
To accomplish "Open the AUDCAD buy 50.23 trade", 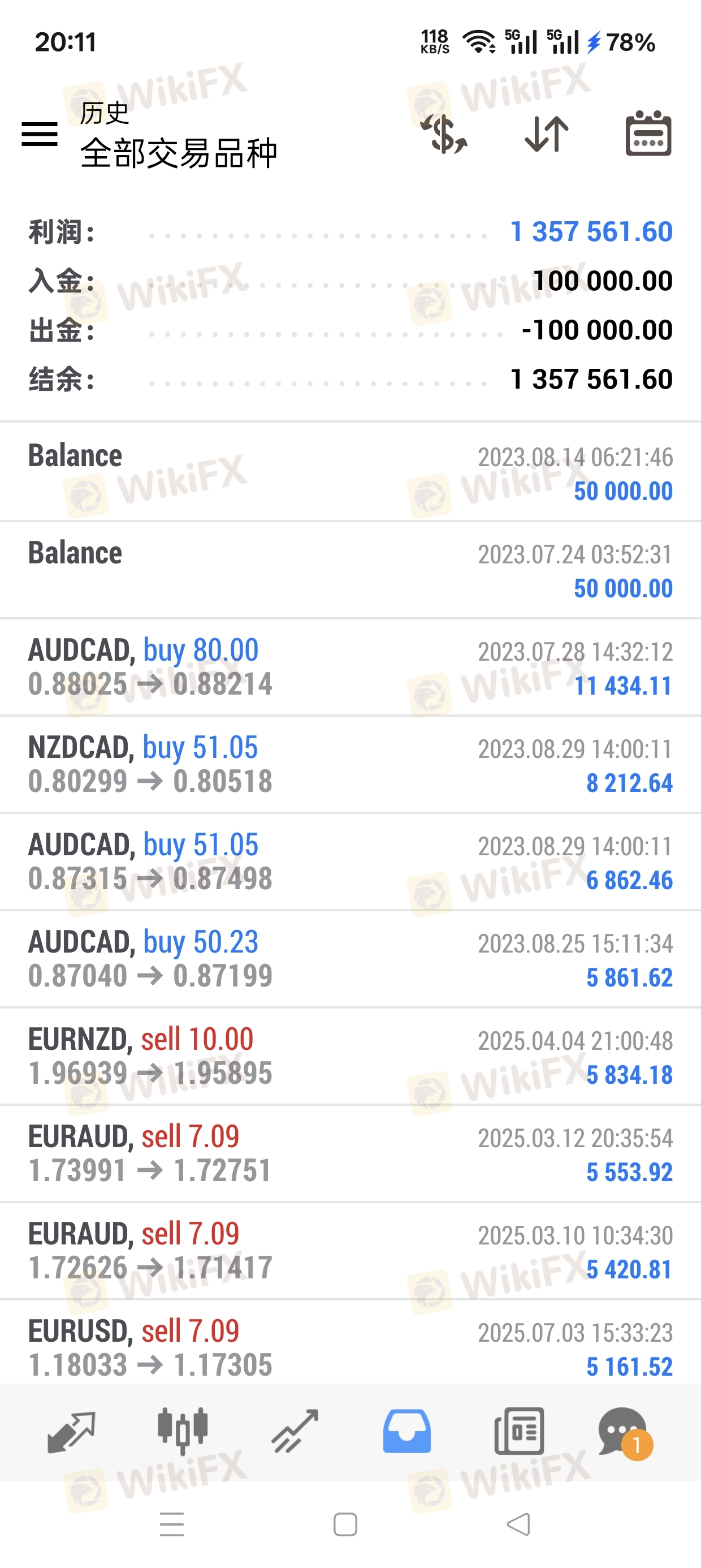I will 350,959.
